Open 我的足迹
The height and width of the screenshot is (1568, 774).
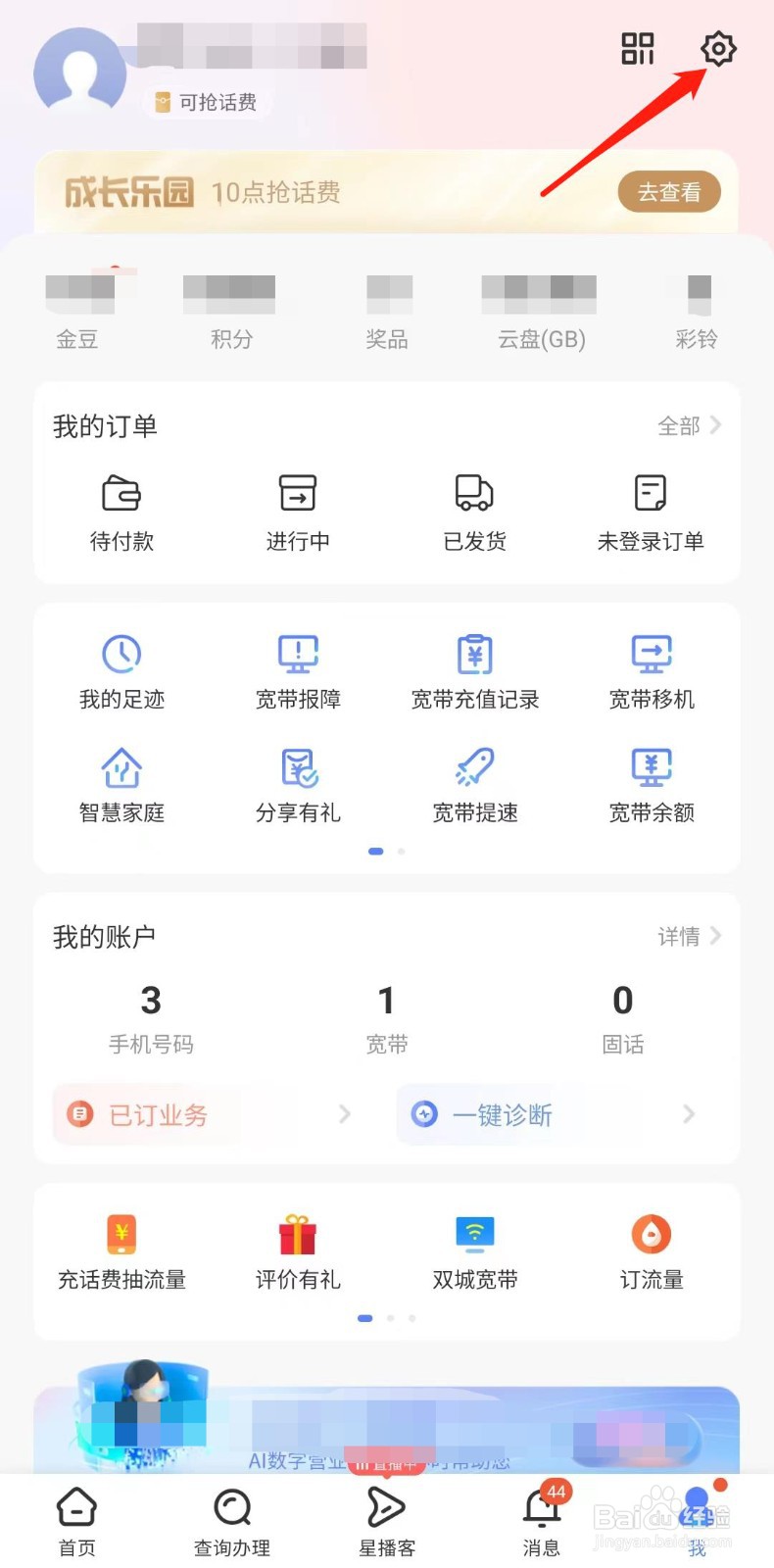pyautogui.click(x=121, y=671)
